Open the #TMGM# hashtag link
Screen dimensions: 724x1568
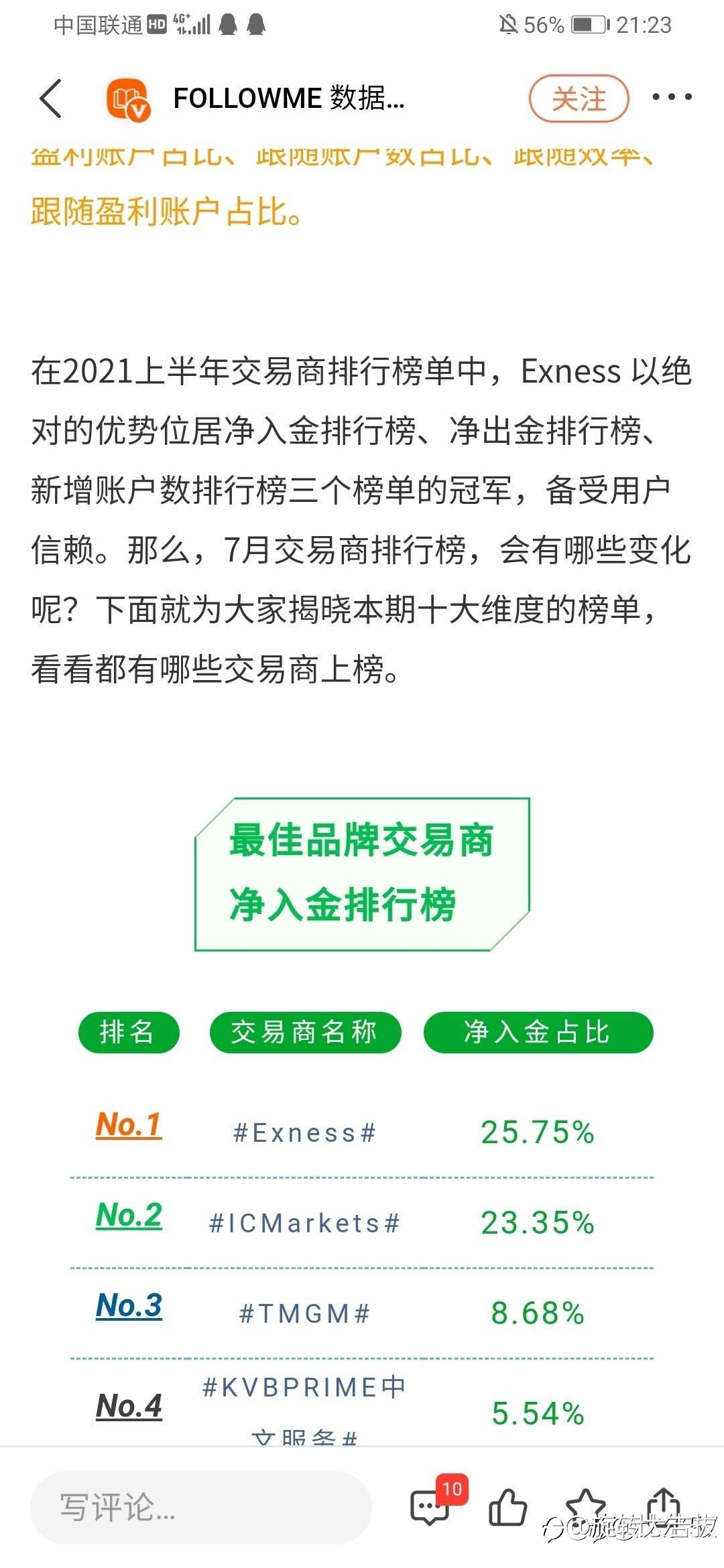tap(304, 1314)
